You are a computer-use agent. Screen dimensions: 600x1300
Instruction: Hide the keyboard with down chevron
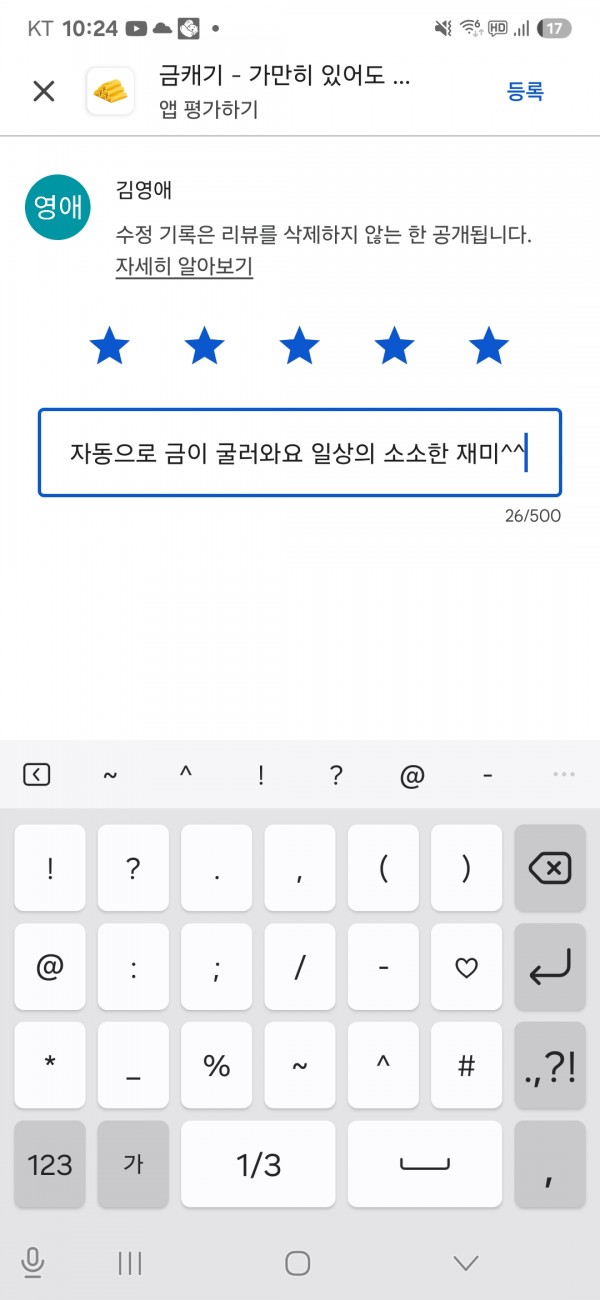pos(466,1263)
